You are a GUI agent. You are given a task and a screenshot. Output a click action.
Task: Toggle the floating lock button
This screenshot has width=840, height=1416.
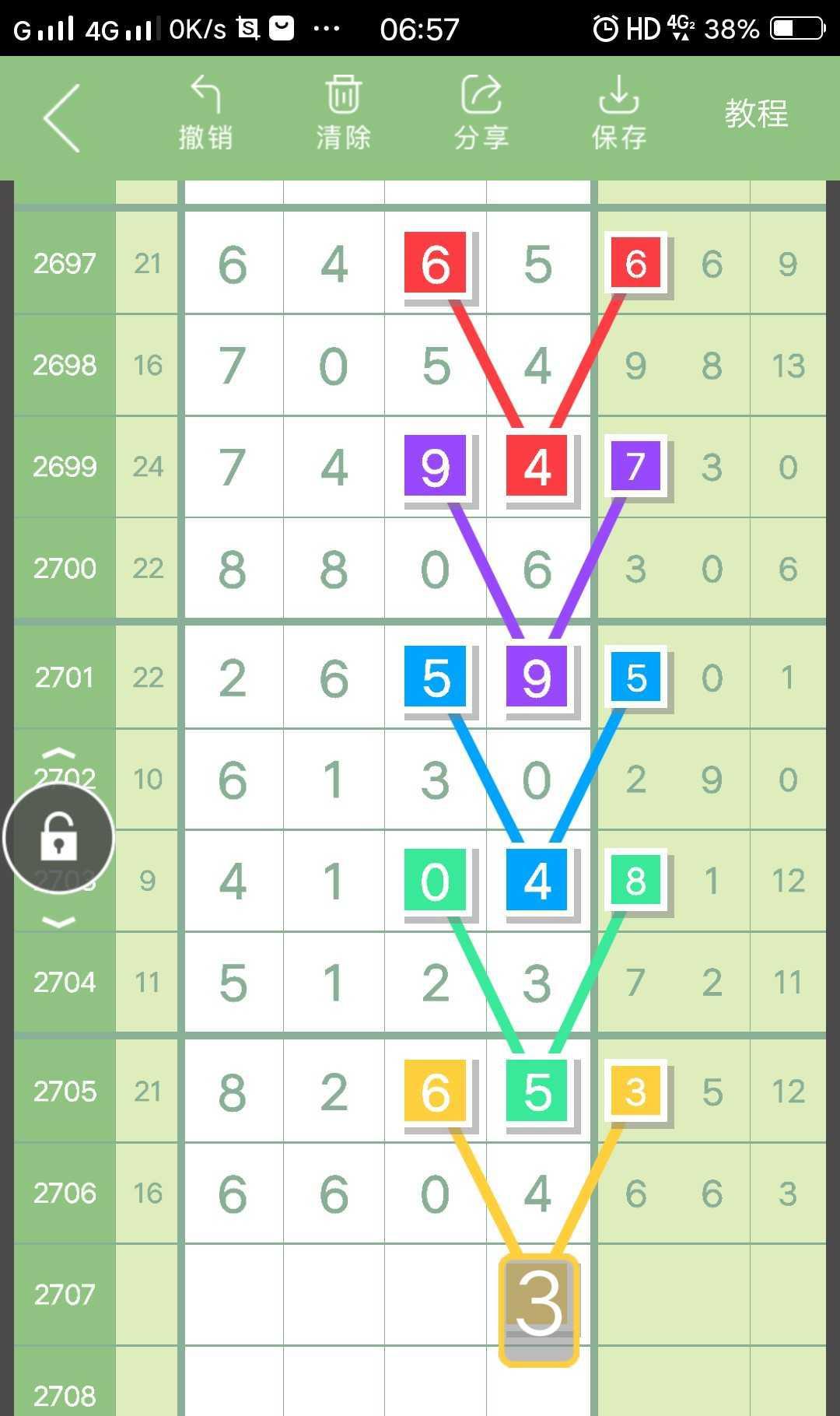point(59,838)
